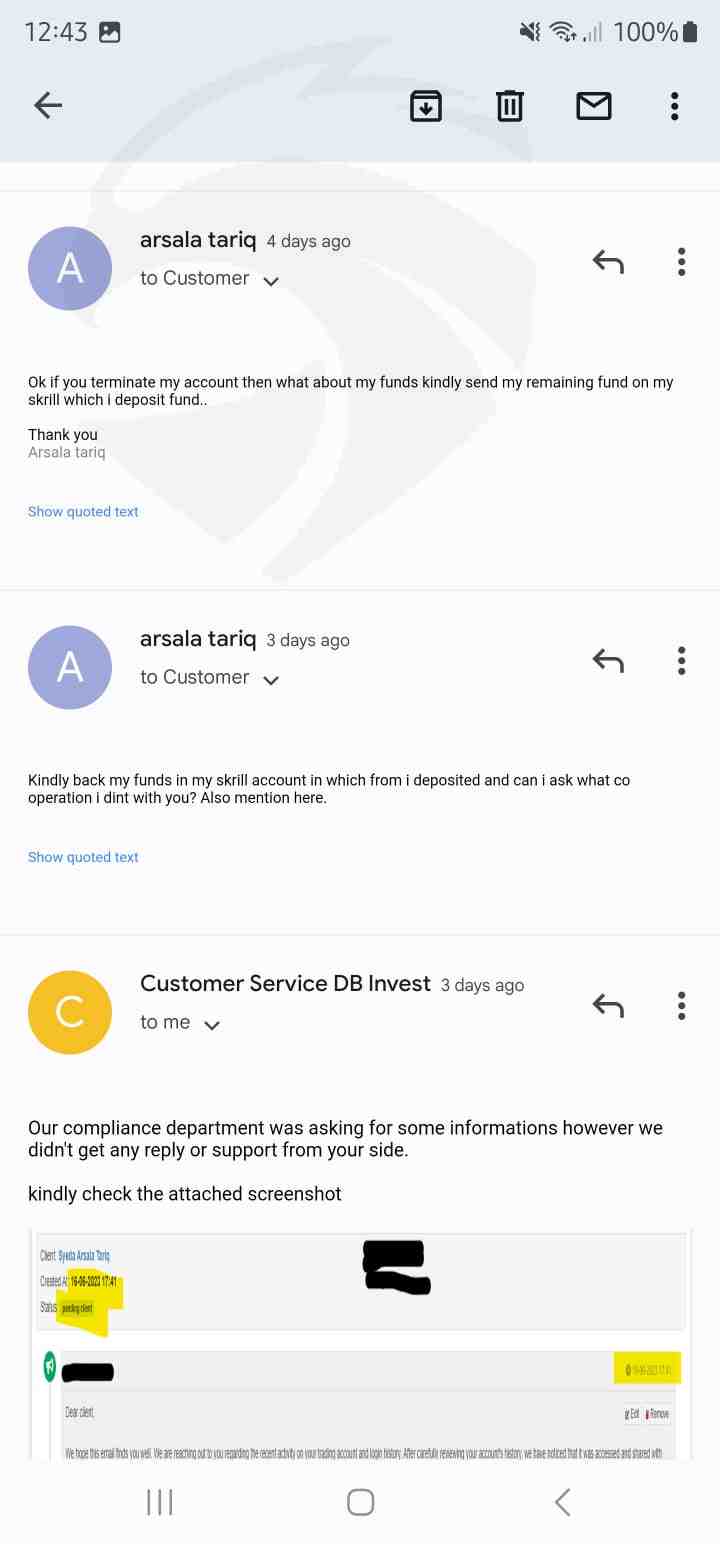720x1544 pixels.
Task: Open options for arsala tariq's 3 days ago message
Action: 681,661
